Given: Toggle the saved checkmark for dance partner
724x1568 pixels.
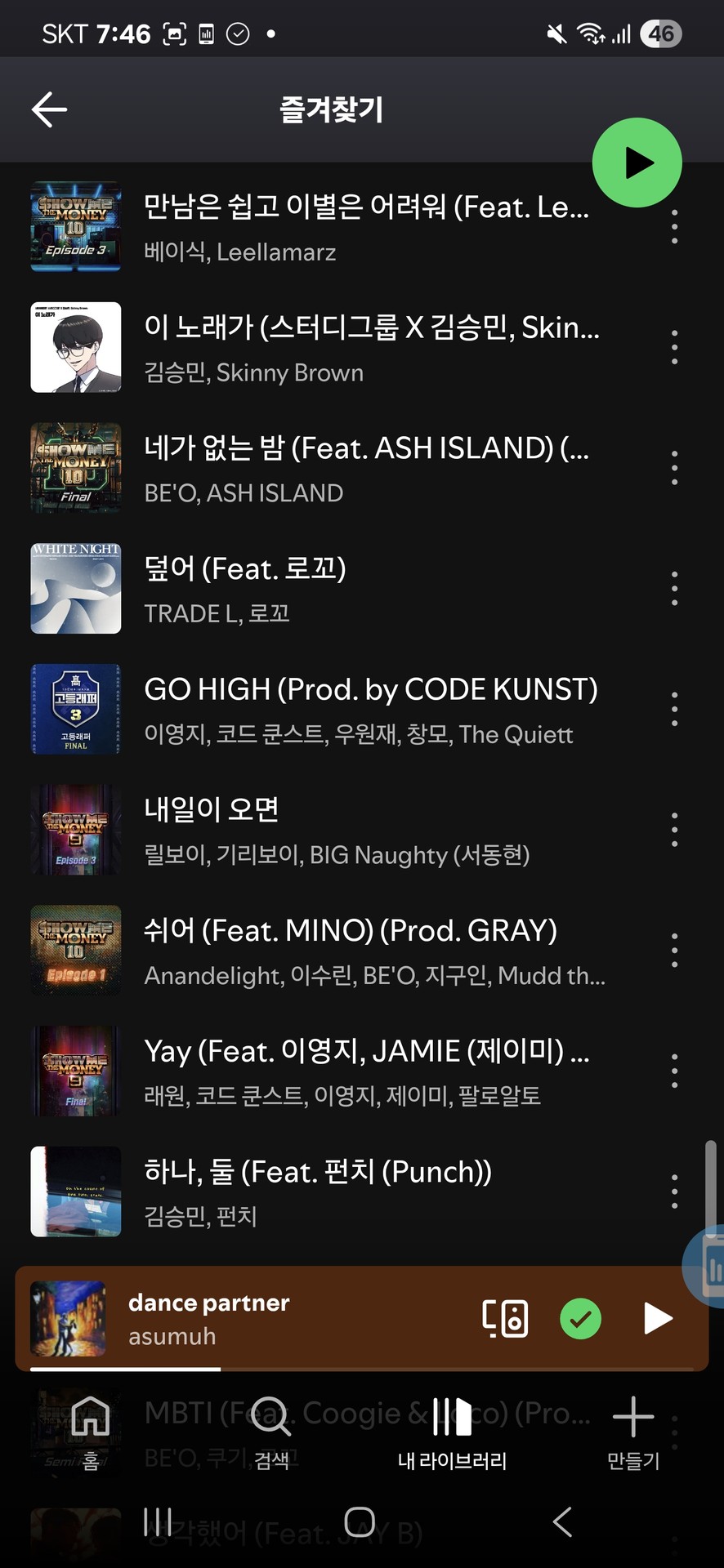Looking at the screenshot, I should [581, 1318].
